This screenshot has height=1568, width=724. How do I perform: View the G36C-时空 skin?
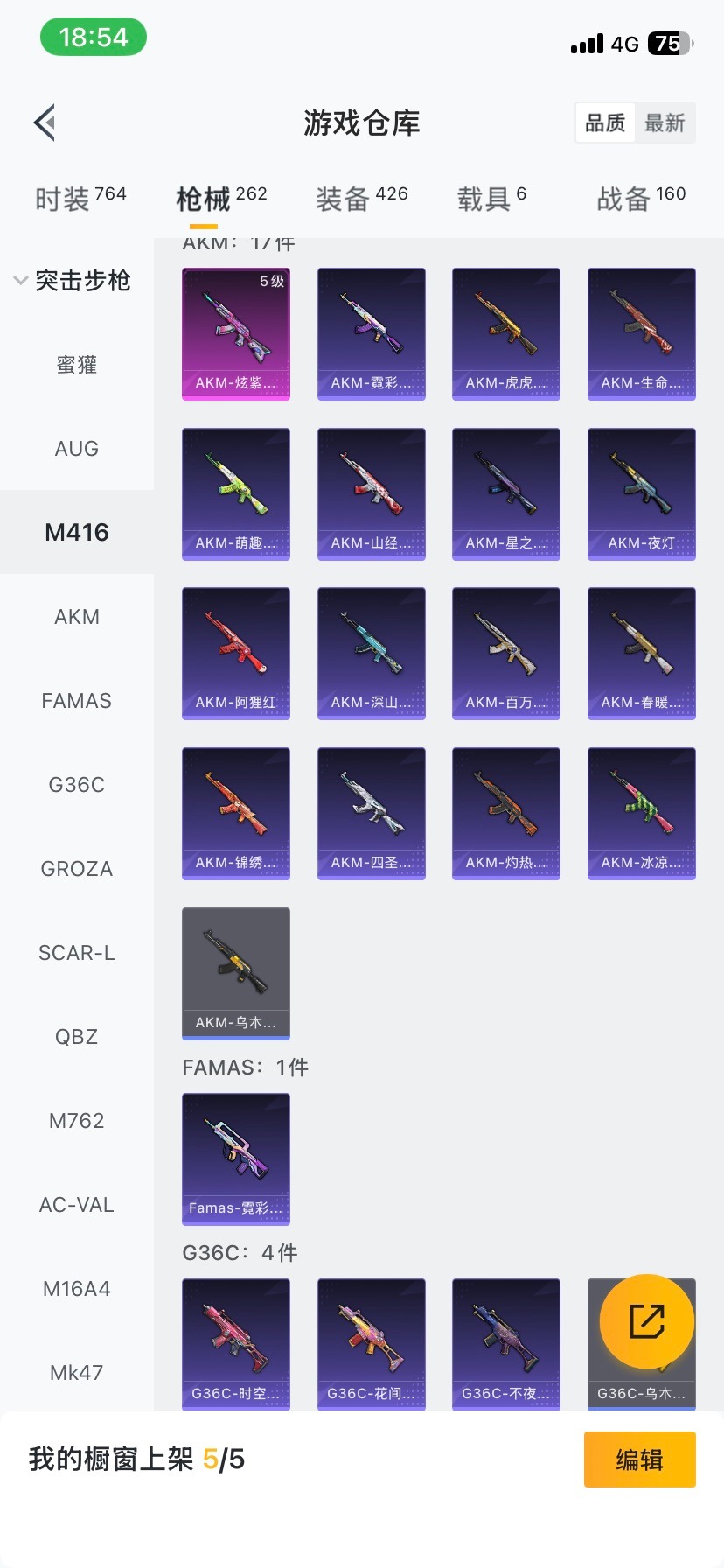pyautogui.click(x=236, y=1344)
